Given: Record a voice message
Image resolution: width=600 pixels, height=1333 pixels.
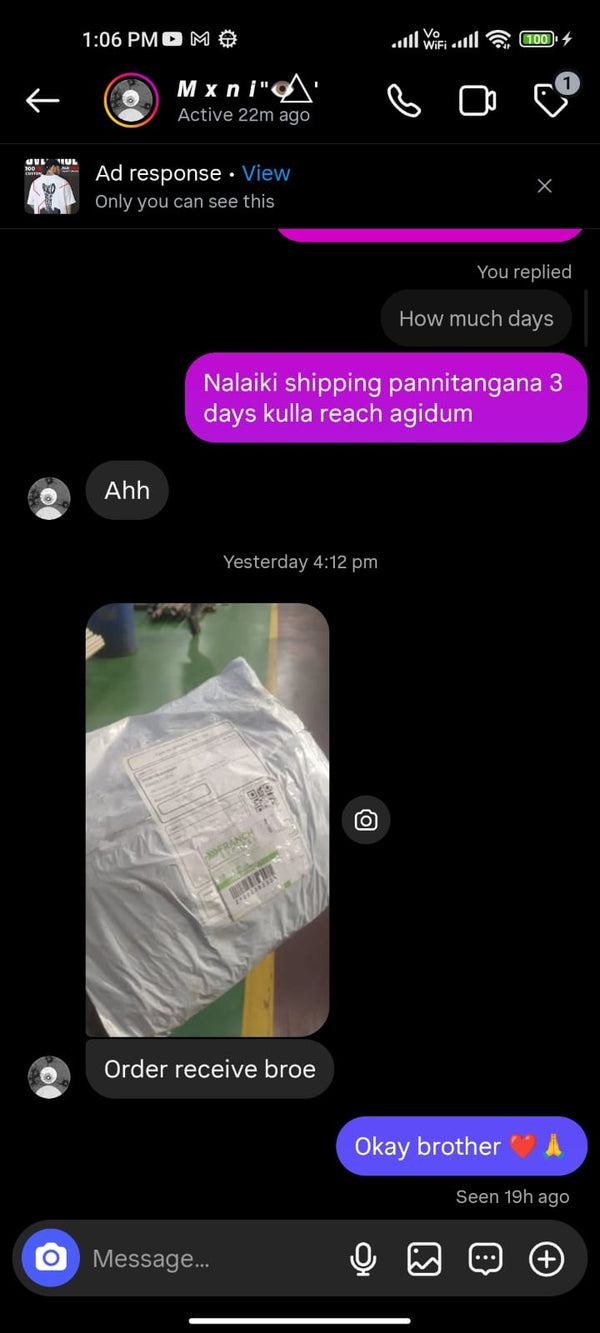Looking at the screenshot, I should [x=363, y=1259].
